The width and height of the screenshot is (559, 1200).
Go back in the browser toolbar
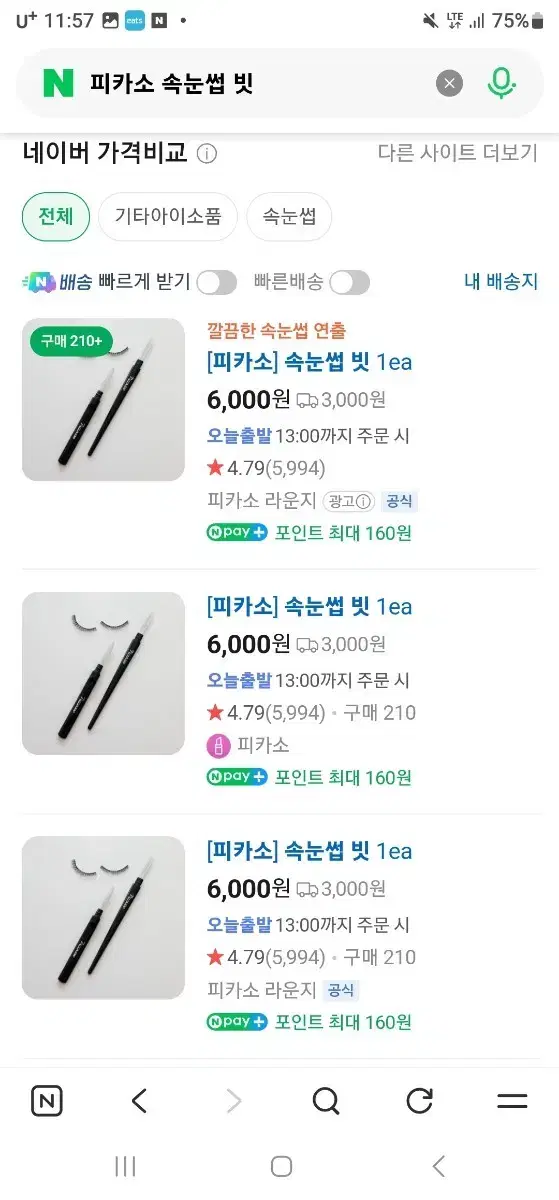139,1102
